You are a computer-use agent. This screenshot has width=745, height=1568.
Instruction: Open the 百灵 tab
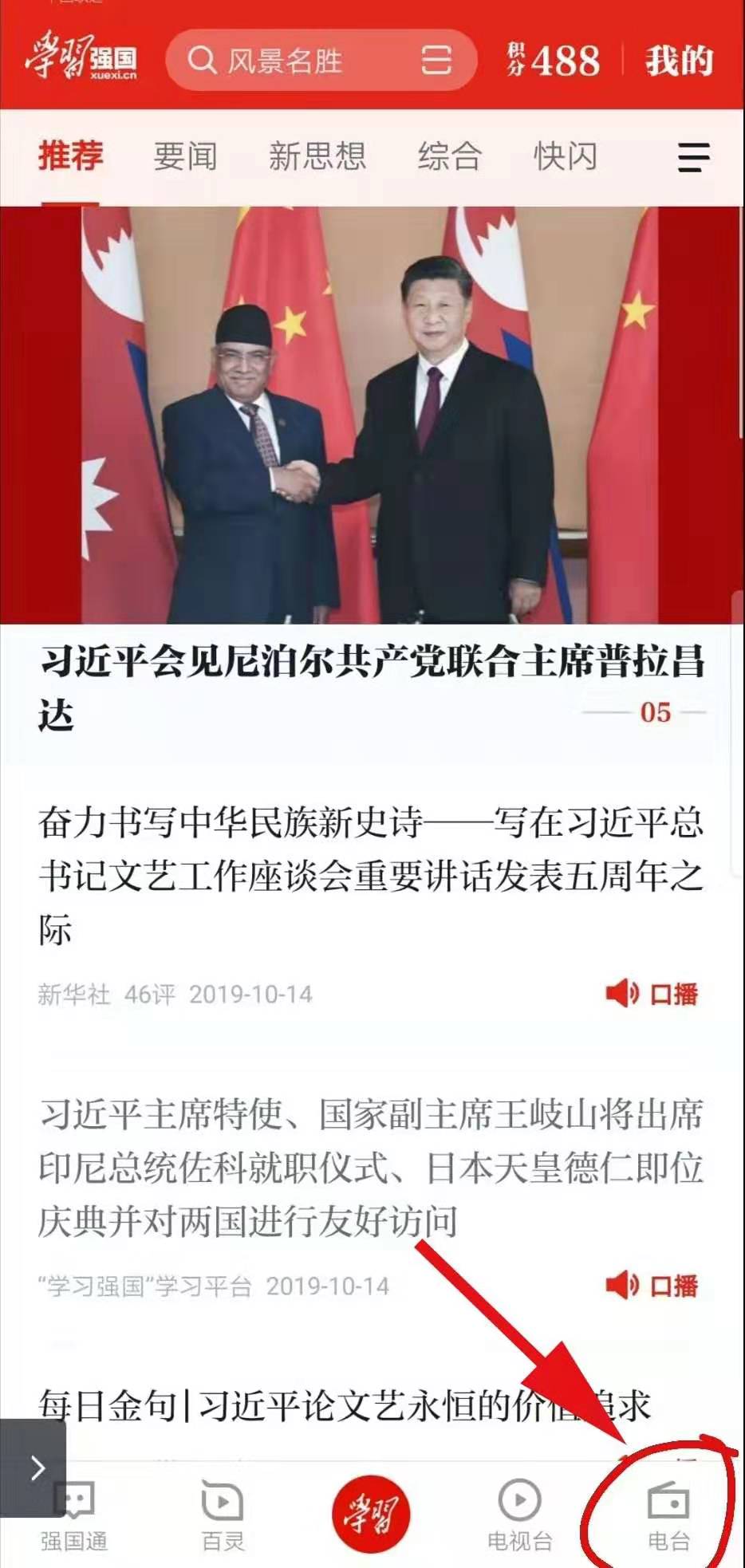click(x=223, y=1515)
